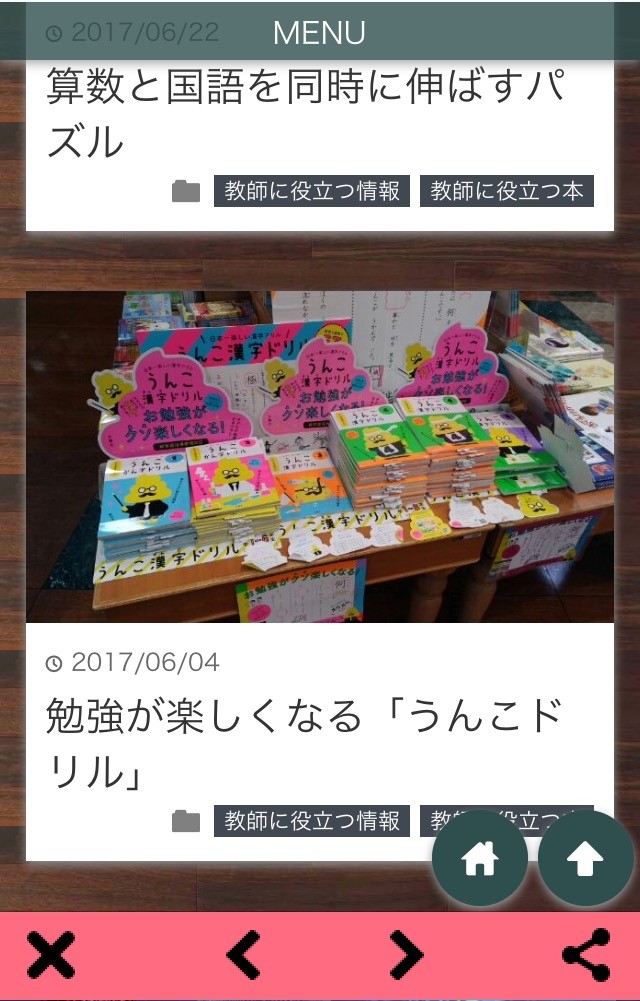
Task: Select 教師に役立つ情報 tag under うんこドリル article
Action: click(x=311, y=820)
